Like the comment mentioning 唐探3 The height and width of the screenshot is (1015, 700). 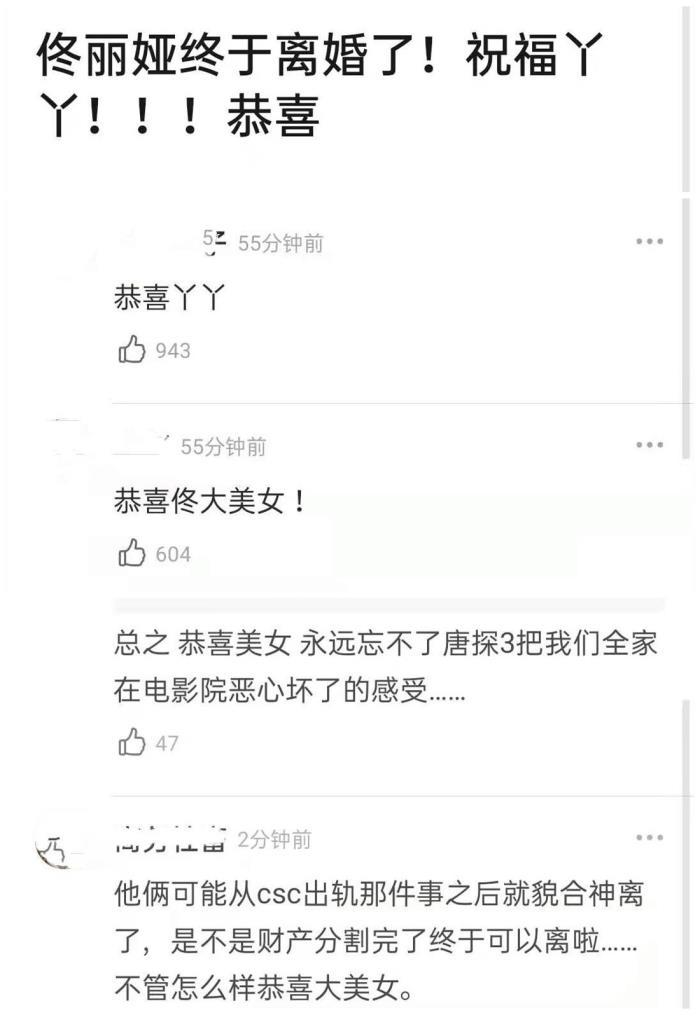132,743
